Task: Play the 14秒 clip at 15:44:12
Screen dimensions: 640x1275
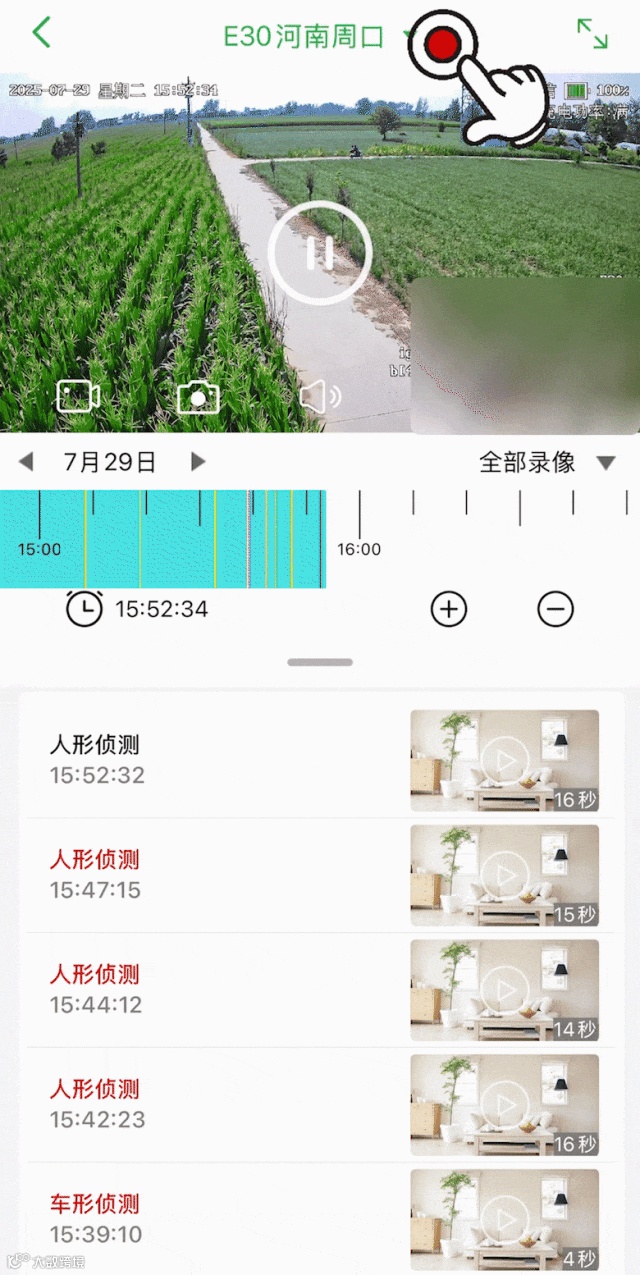Action: 505,990
